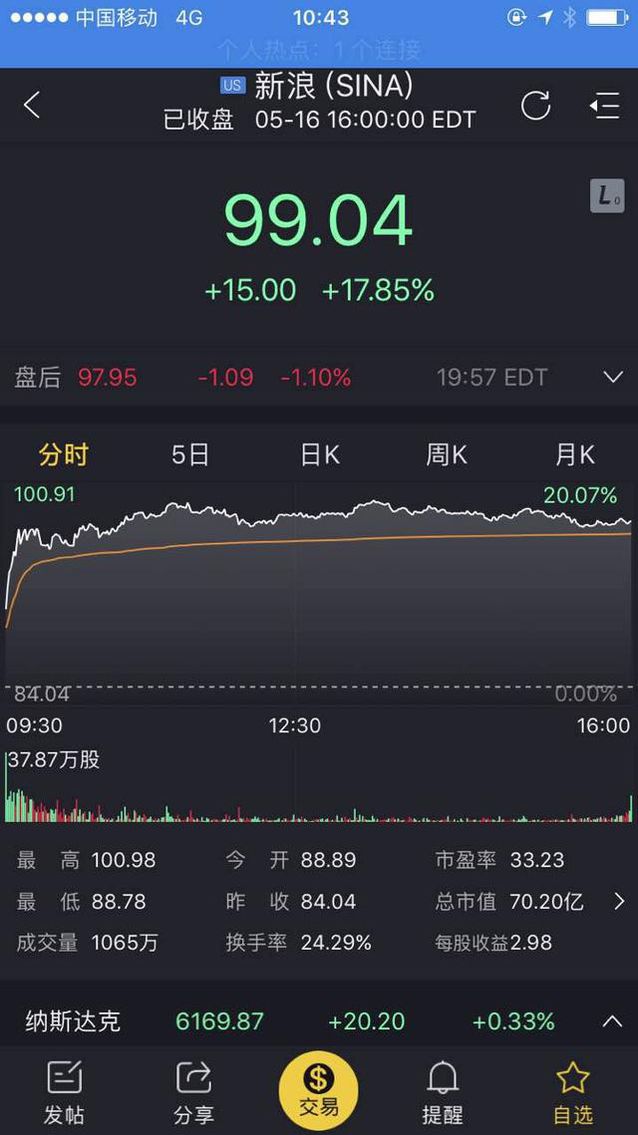
Task: Share this stock via 分享
Action: click(x=193, y=1092)
